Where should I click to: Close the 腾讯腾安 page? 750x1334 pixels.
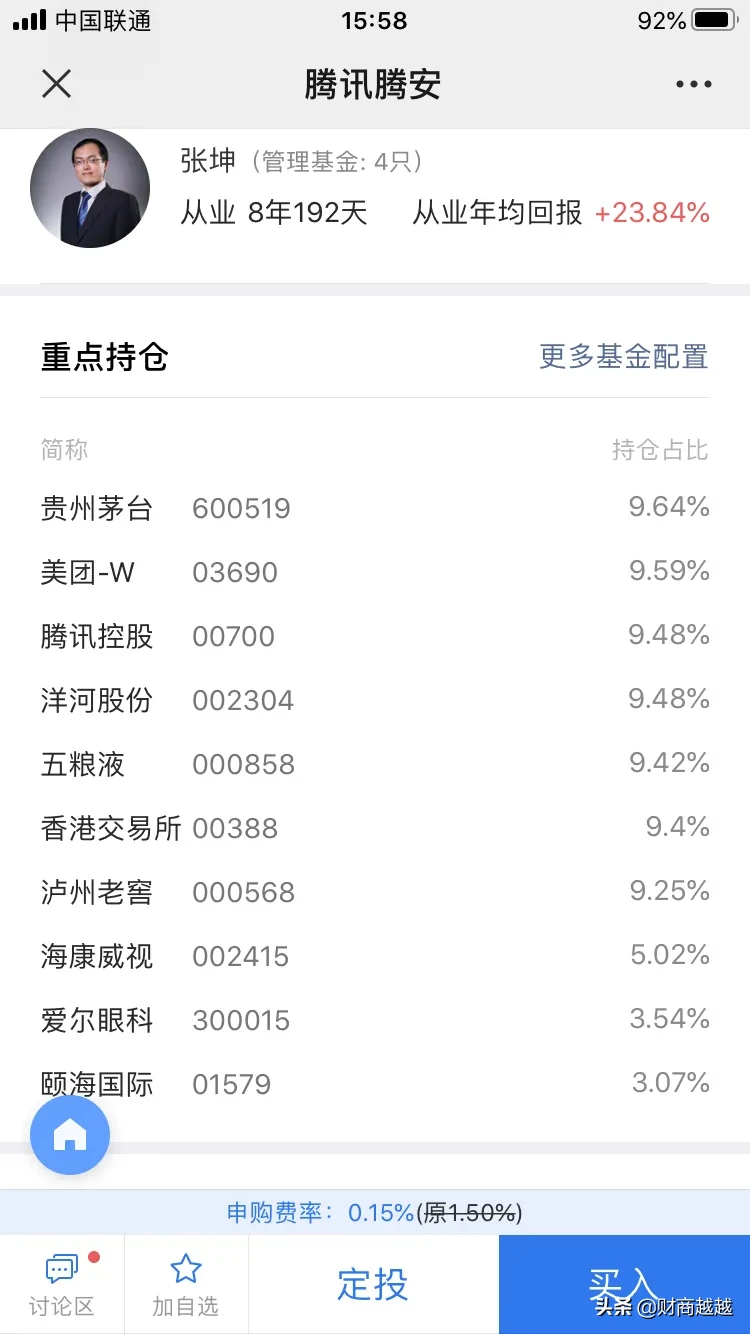pos(57,84)
